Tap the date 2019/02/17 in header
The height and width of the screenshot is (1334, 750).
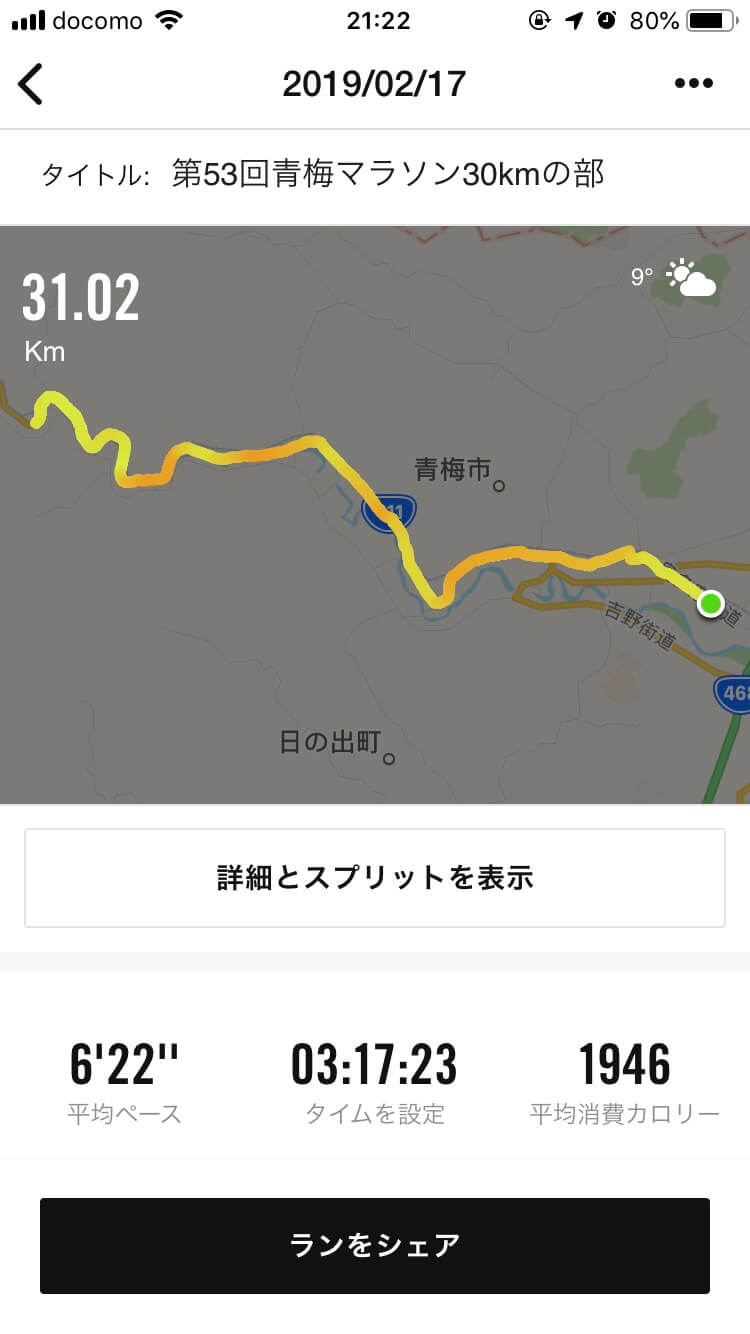(375, 84)
